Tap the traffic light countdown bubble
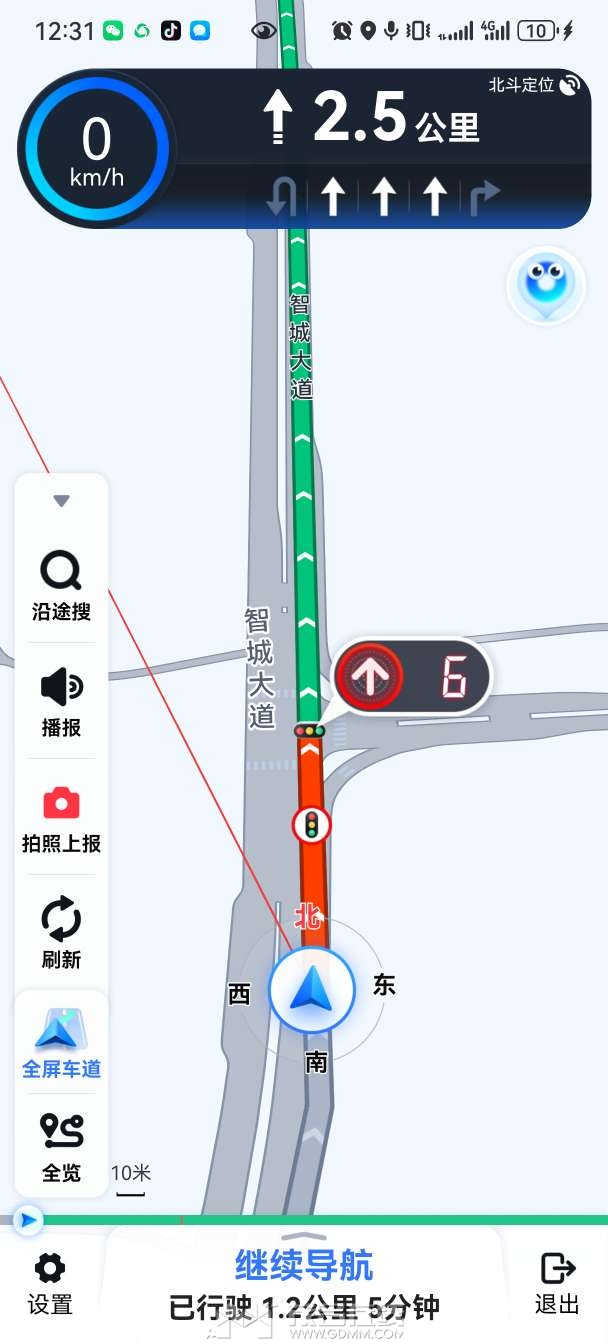Screen dimensions: 608x1344 pyautogui.click(x=412, y=679)
